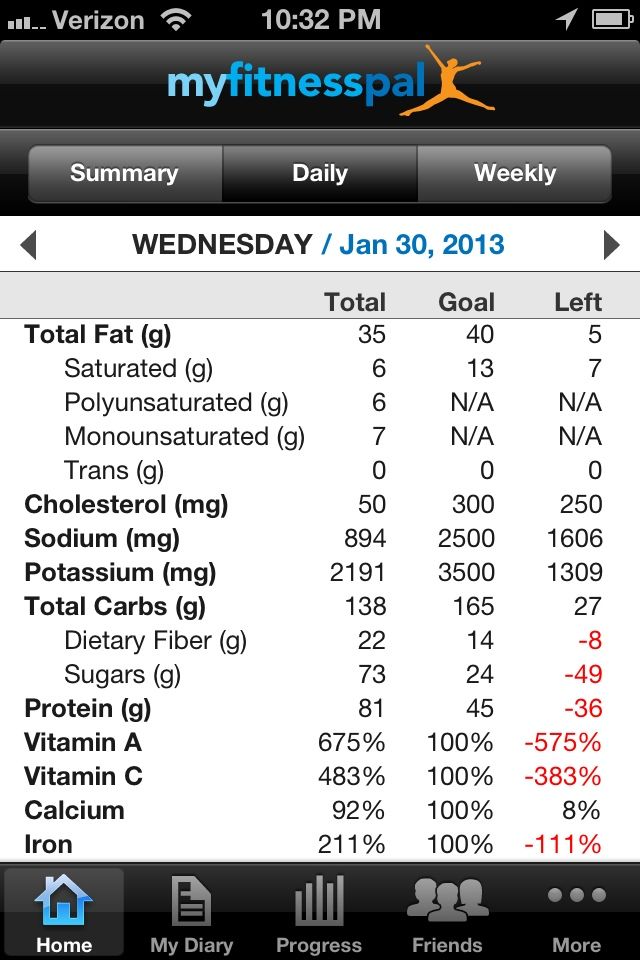
Task: Open the Friends tab
Action: click(x=447, y=912)
